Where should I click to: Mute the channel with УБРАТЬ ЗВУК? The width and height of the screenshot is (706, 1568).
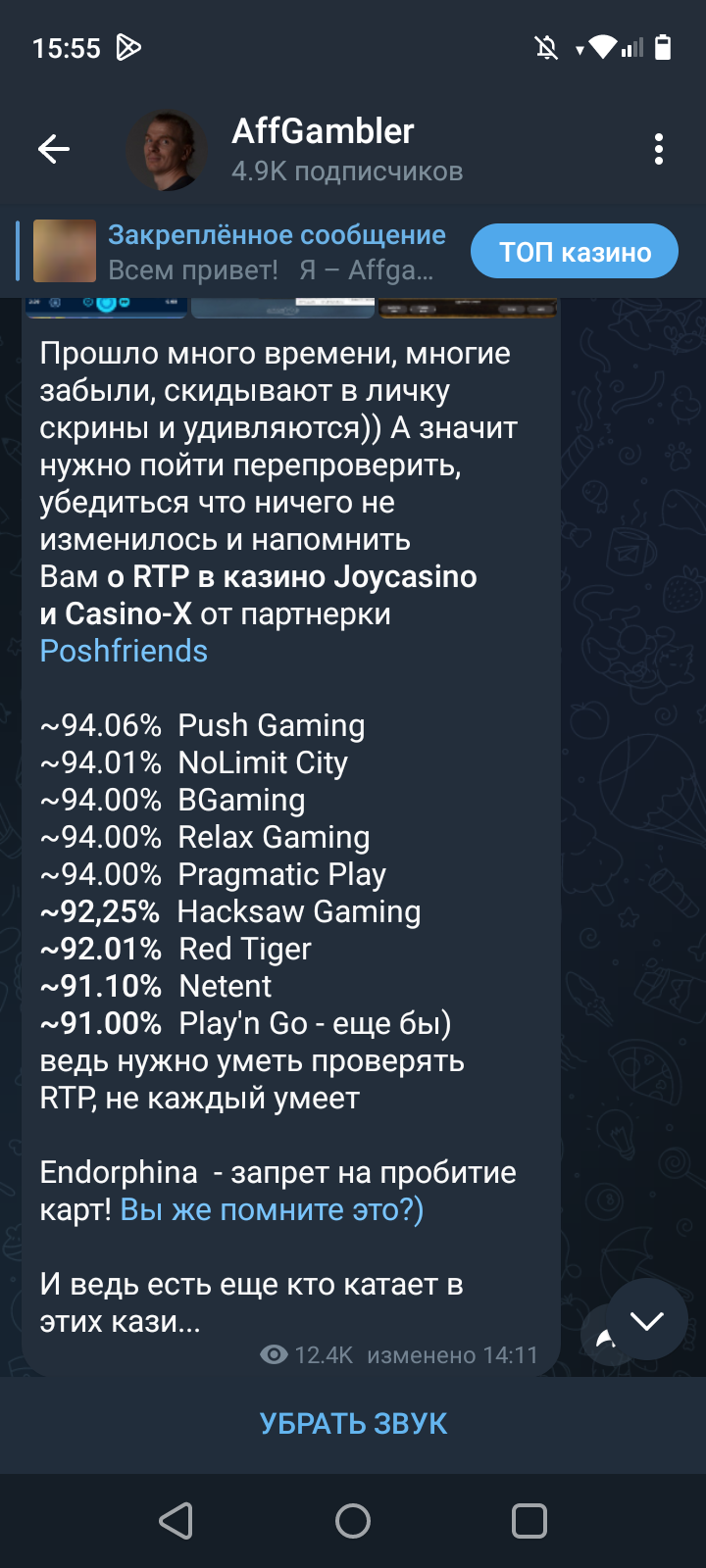coord(353,1423)
